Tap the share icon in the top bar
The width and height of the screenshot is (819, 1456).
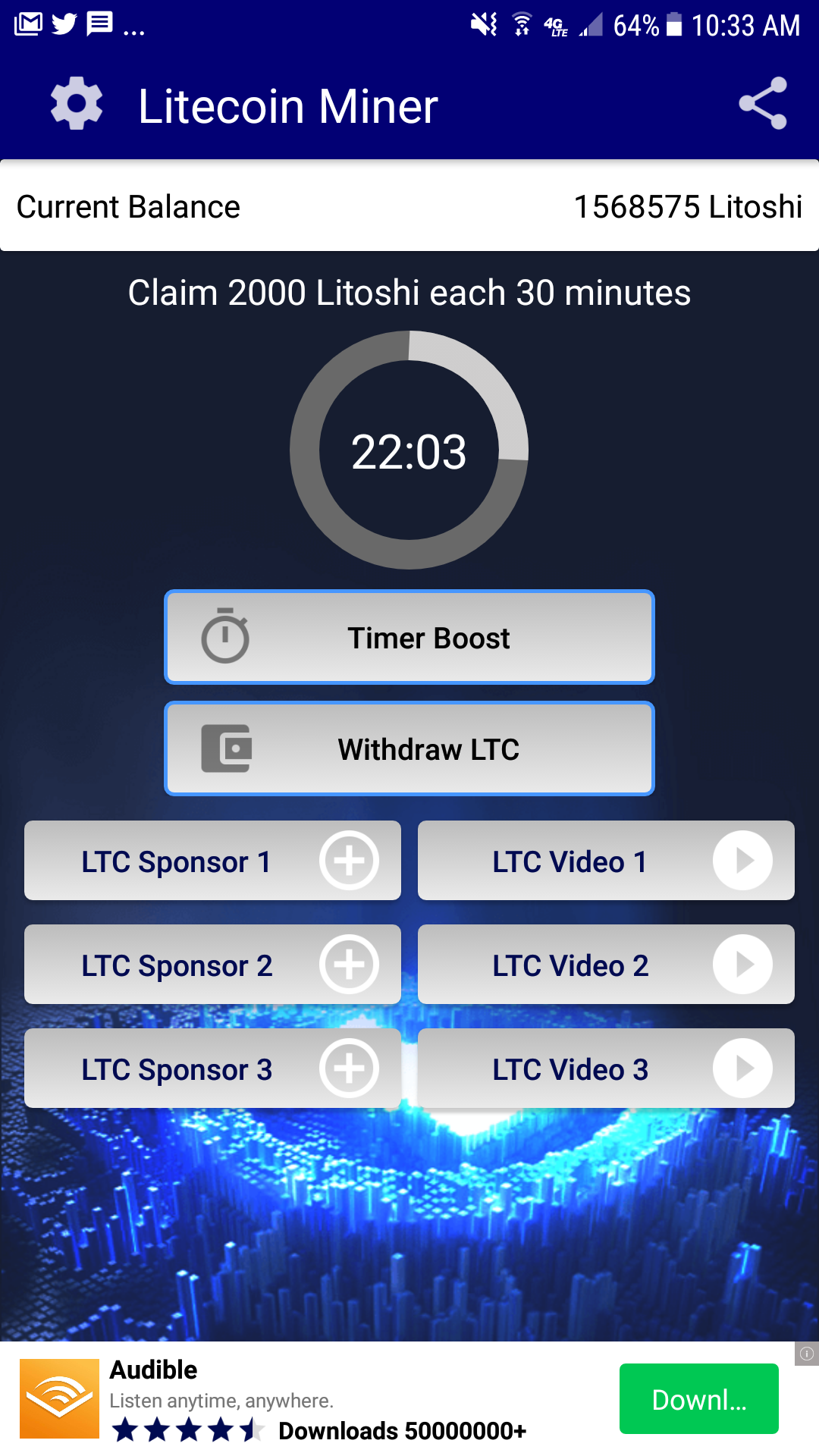click(765, 105)
